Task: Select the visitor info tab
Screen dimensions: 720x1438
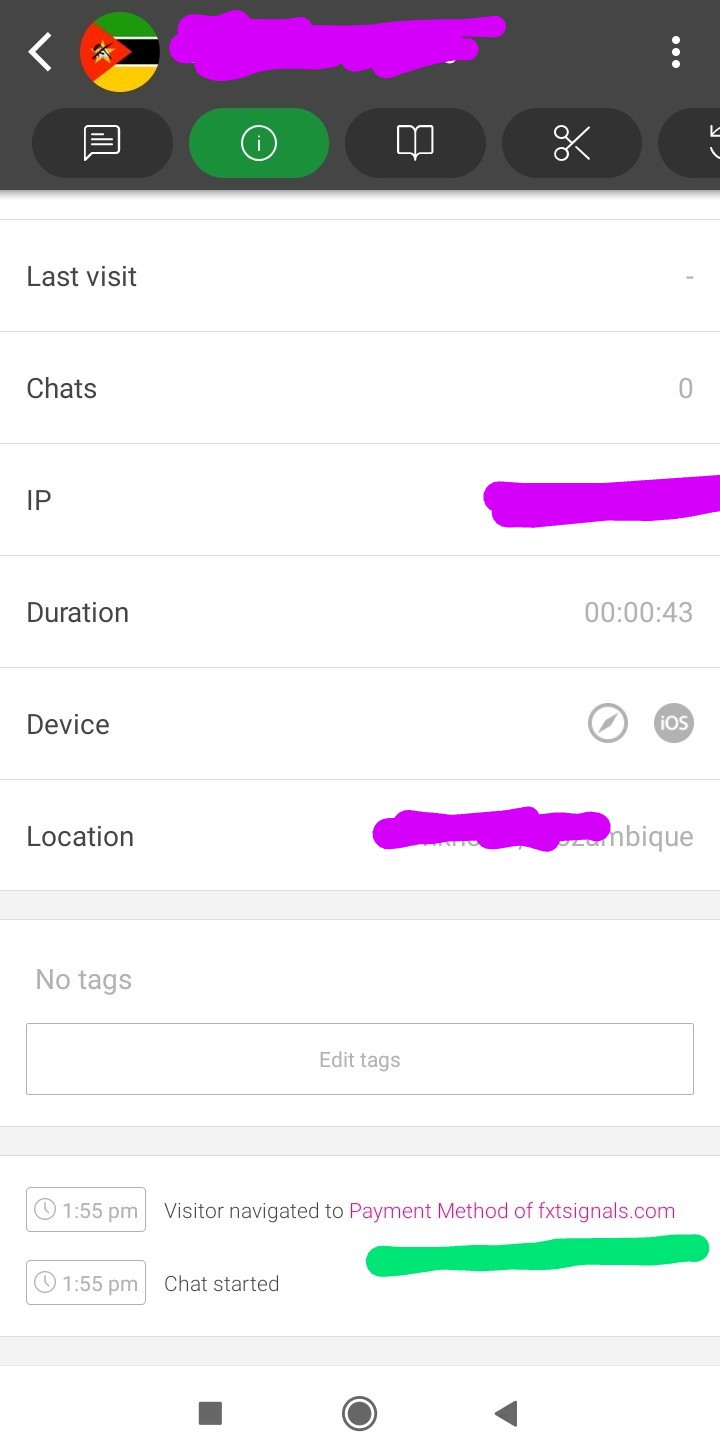Action: click(258, 143)
